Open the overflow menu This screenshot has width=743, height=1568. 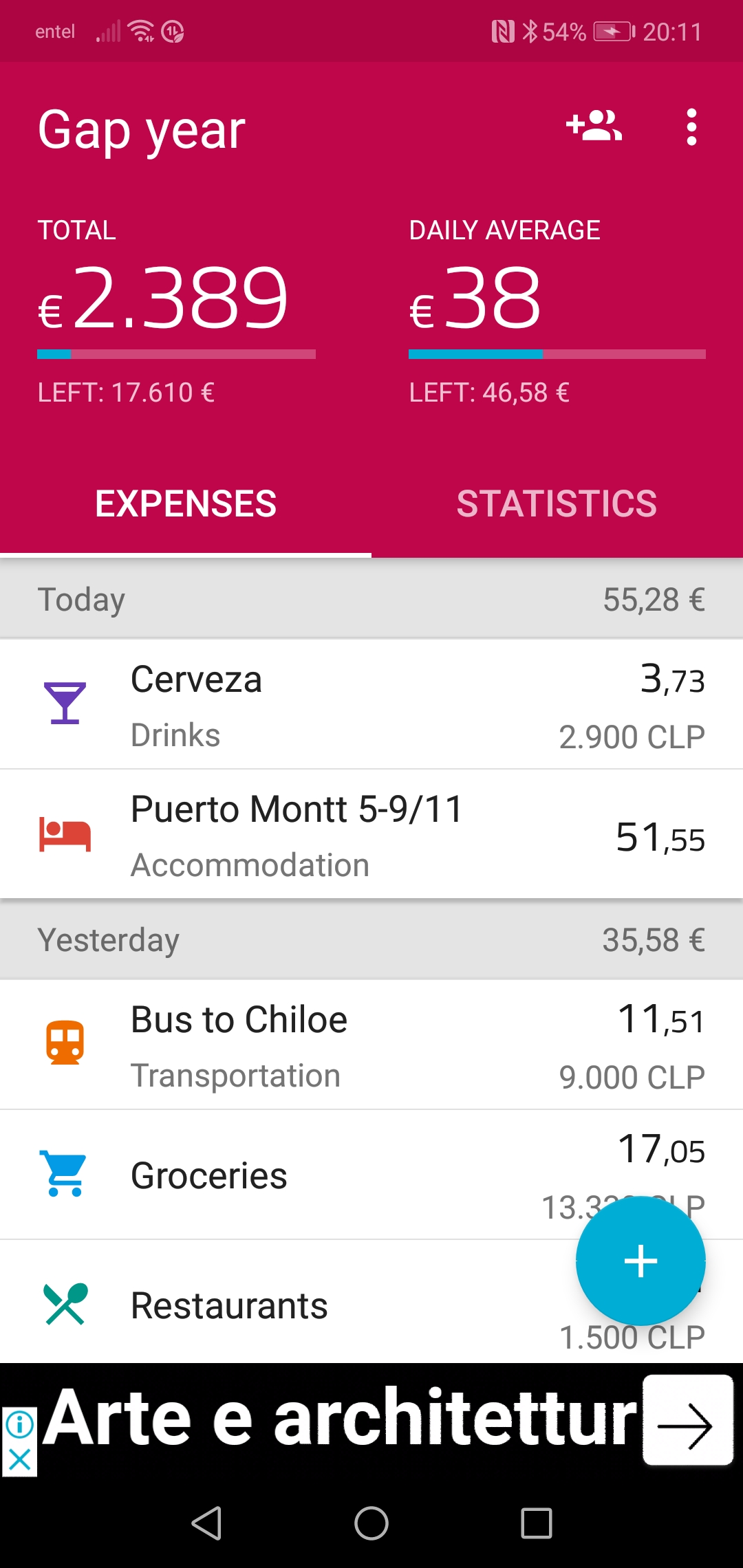coord(691,127)
